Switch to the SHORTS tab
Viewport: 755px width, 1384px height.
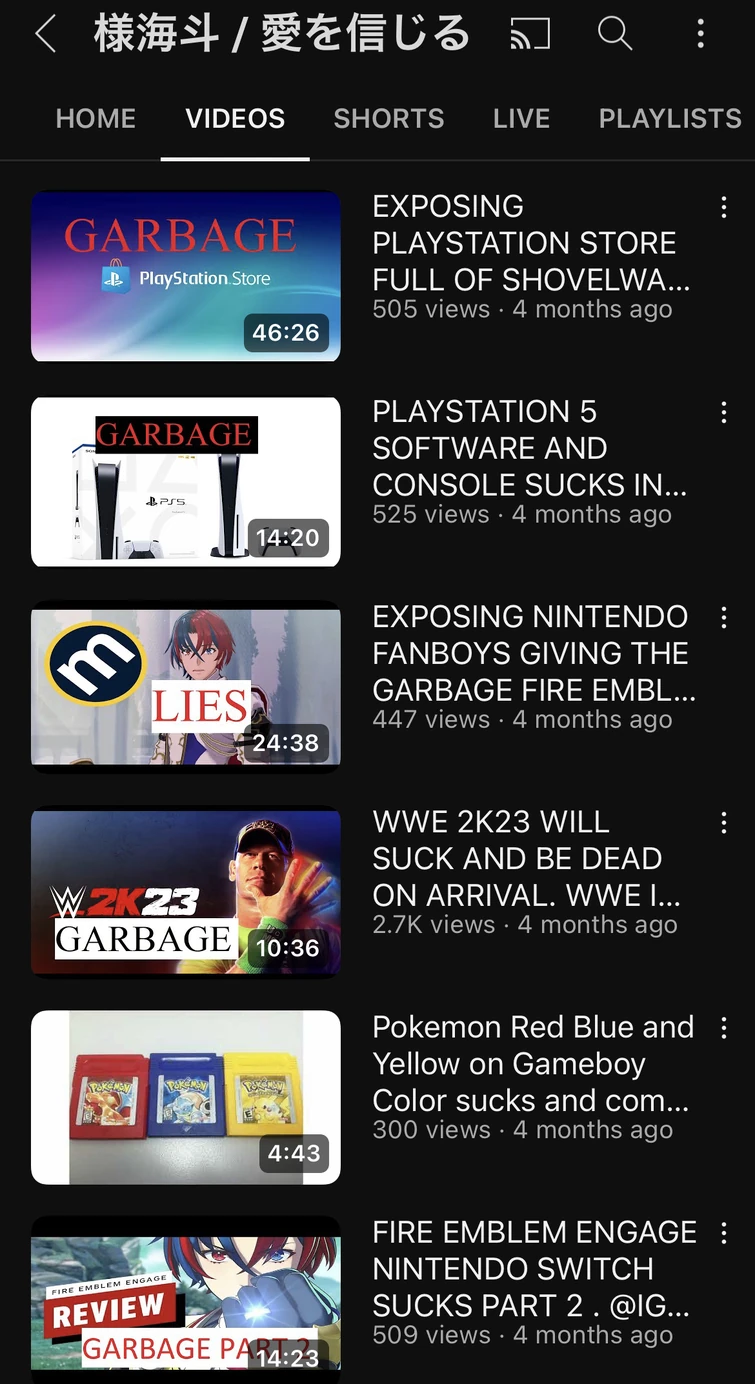[x=388, y=118]
